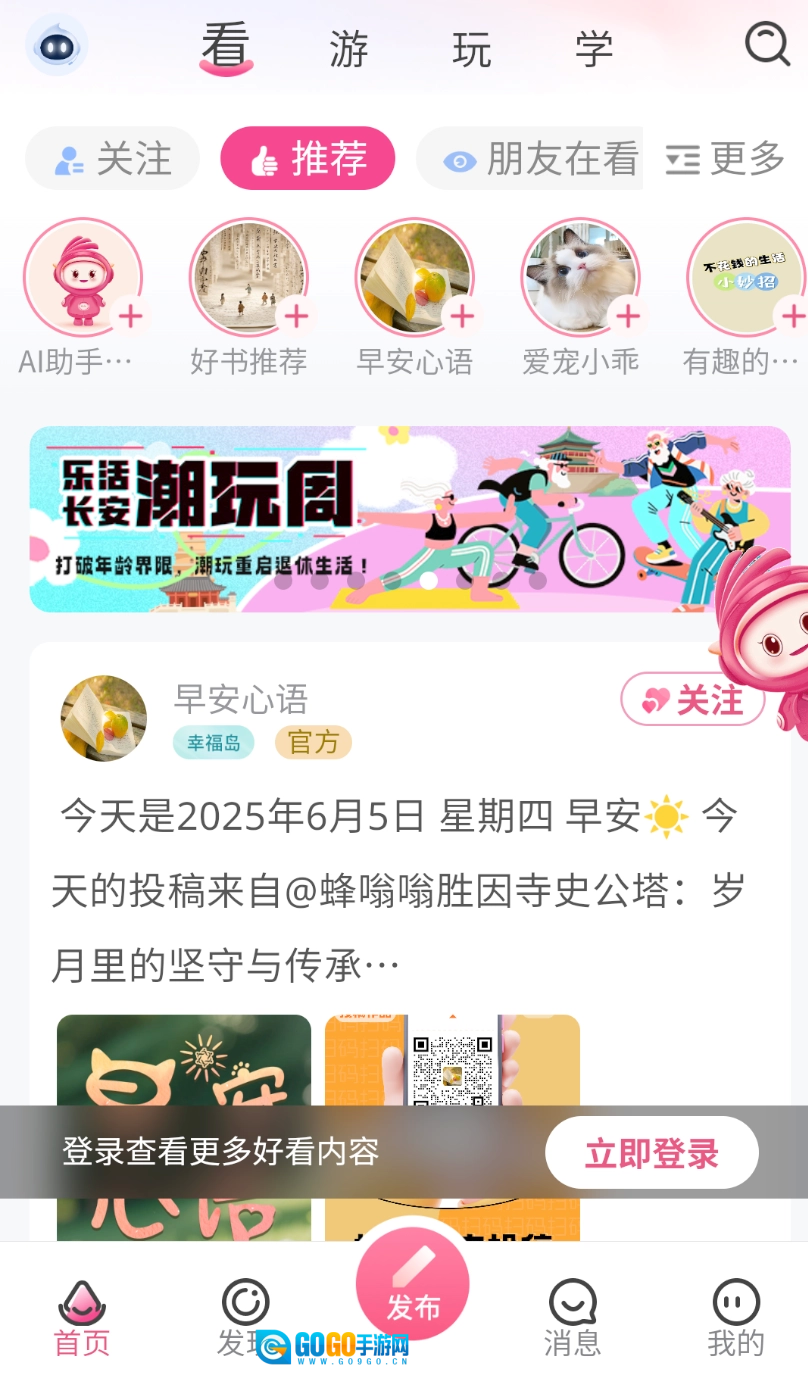The width and height of the screenshot is (808, 1375).
Task: Switch to the 玩 top tab
Action: coord(471,49)
